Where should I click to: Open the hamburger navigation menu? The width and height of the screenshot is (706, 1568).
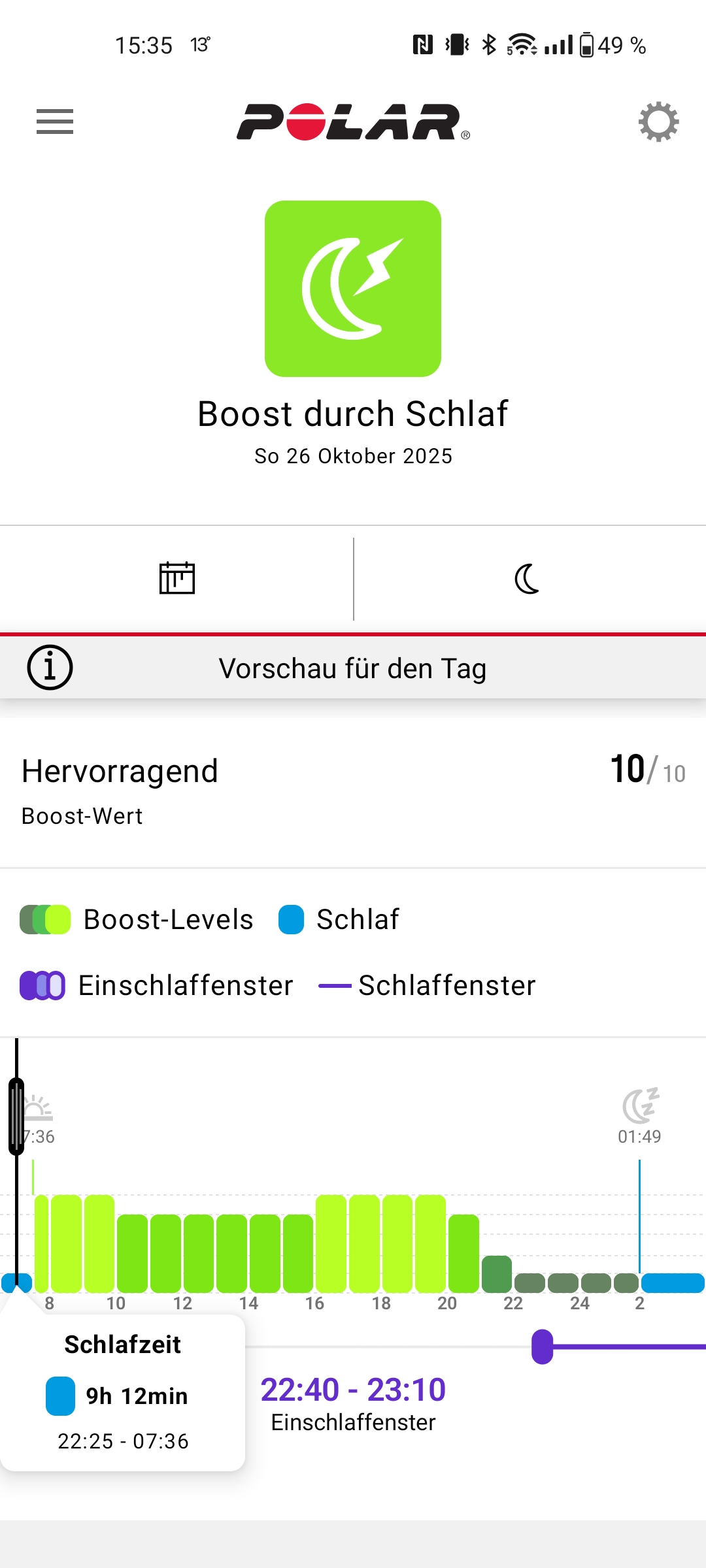click(55, 122)
